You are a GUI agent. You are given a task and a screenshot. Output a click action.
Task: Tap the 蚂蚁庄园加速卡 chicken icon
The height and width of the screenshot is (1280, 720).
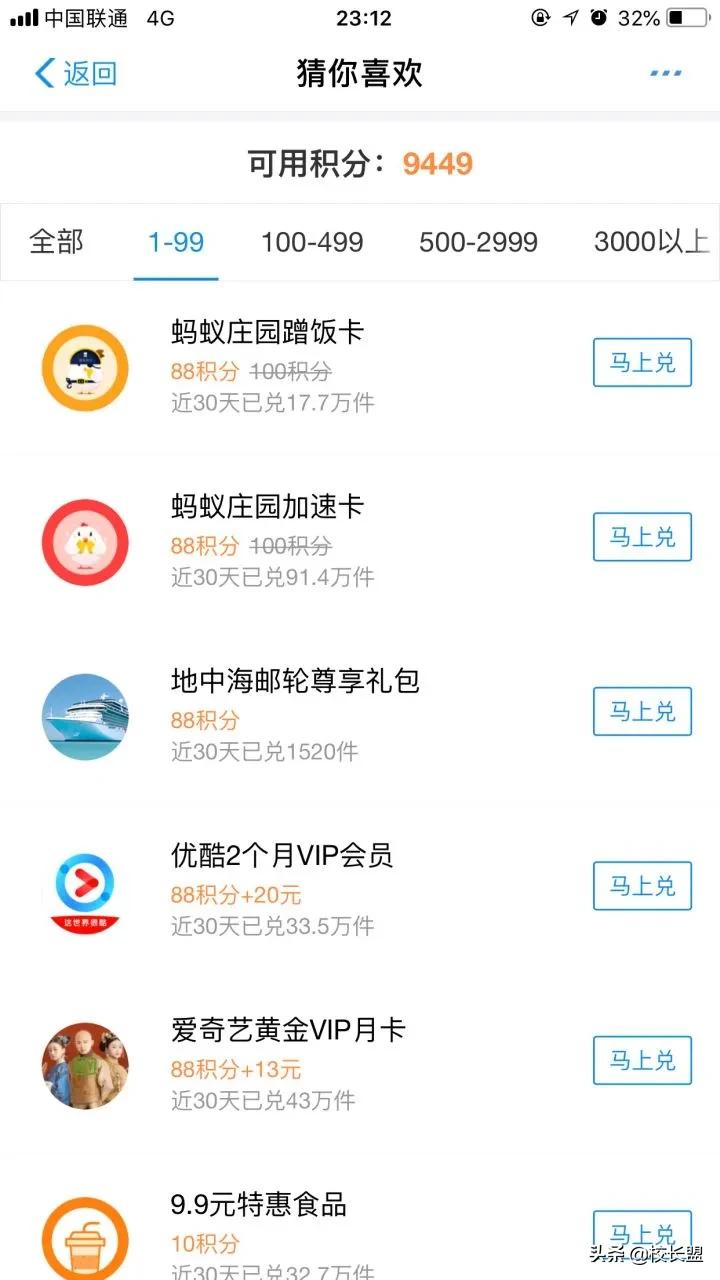coord(85,542)
